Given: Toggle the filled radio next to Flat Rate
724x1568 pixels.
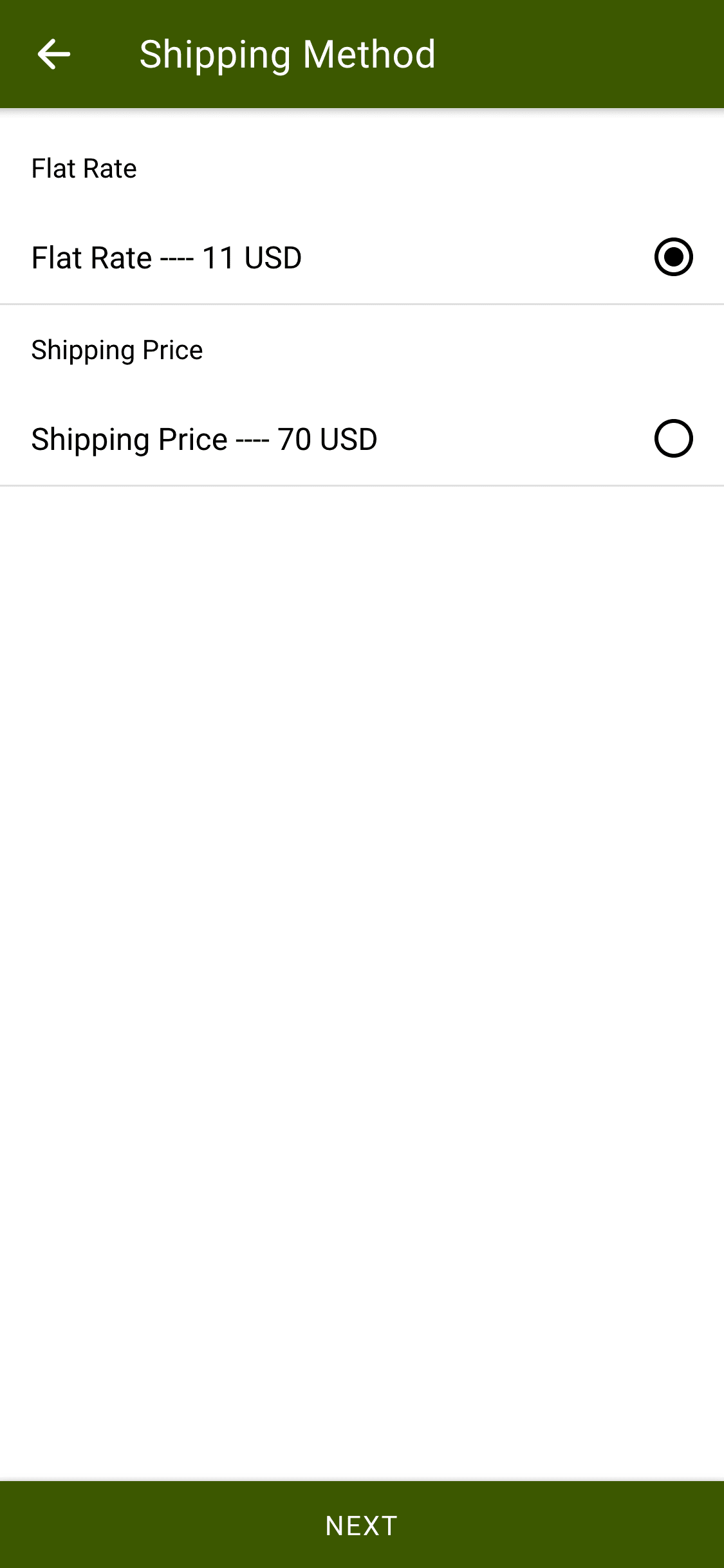Looking at the screenshot, I should coord(673,257).
